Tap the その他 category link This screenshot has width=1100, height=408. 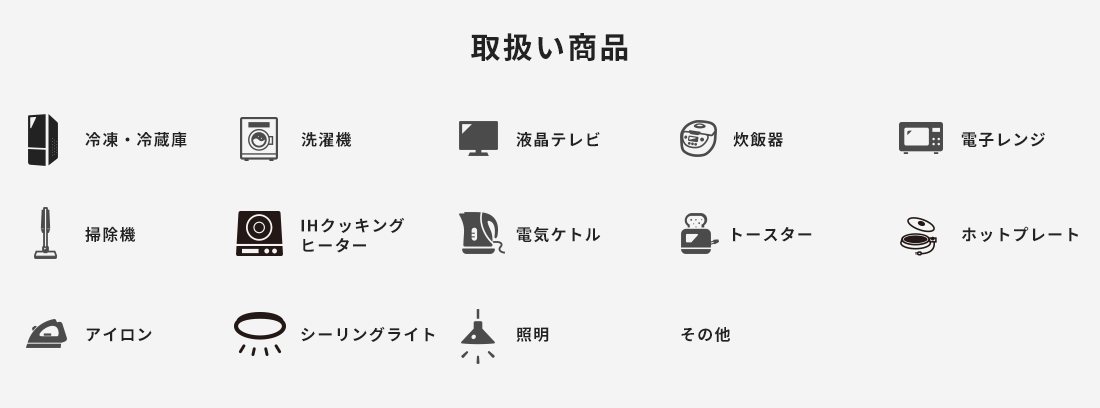pos(705,335)
